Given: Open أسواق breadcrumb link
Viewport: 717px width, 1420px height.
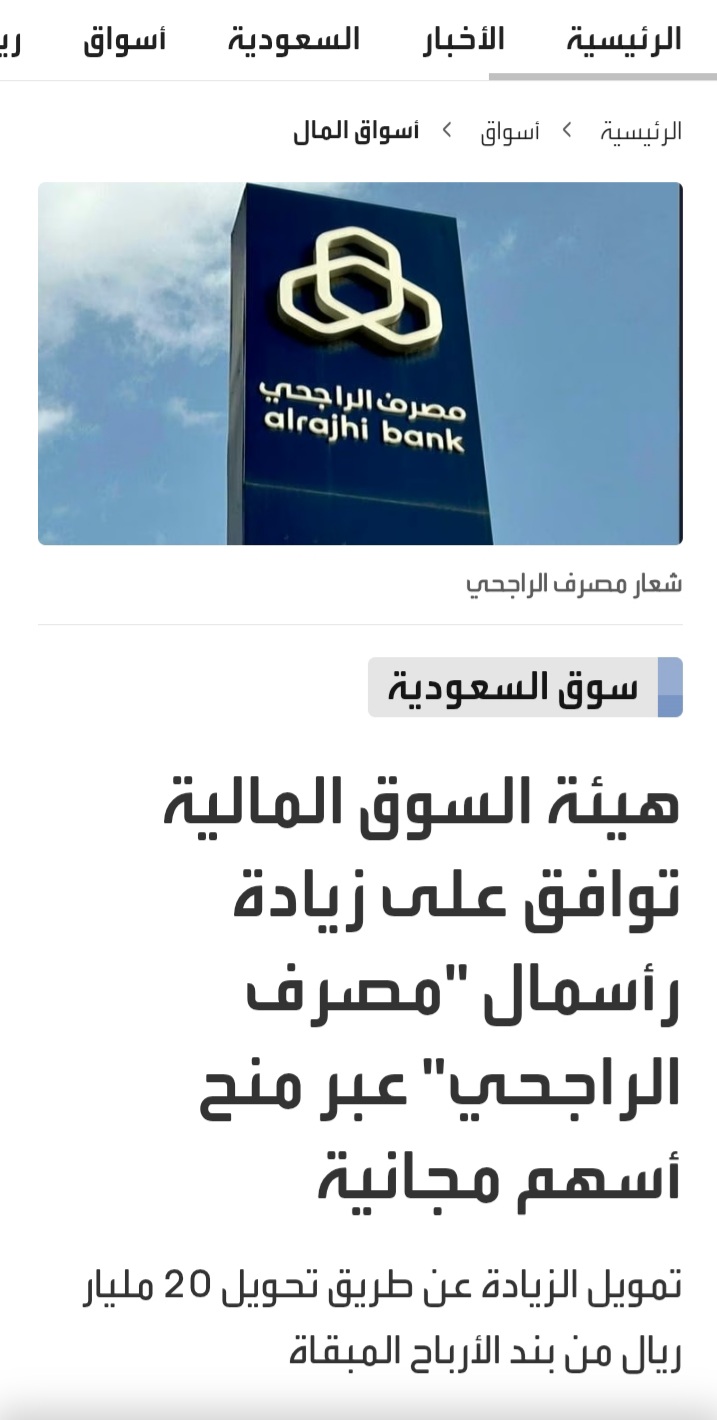Looking at the screenshot, I should (x=509, y=131).
